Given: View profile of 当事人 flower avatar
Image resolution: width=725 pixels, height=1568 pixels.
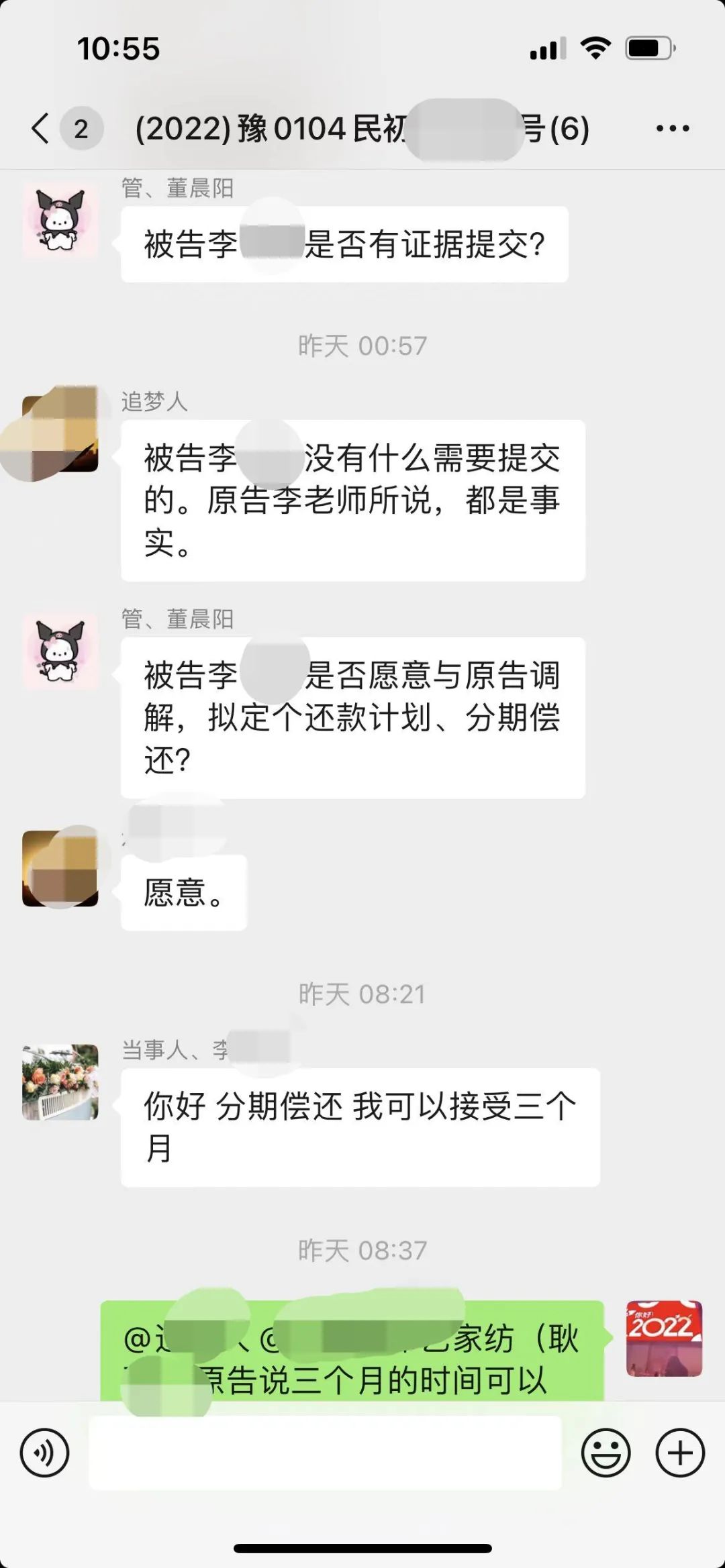Looking at the screenshot, I should pyautogui.click(x=60, y=1082).
